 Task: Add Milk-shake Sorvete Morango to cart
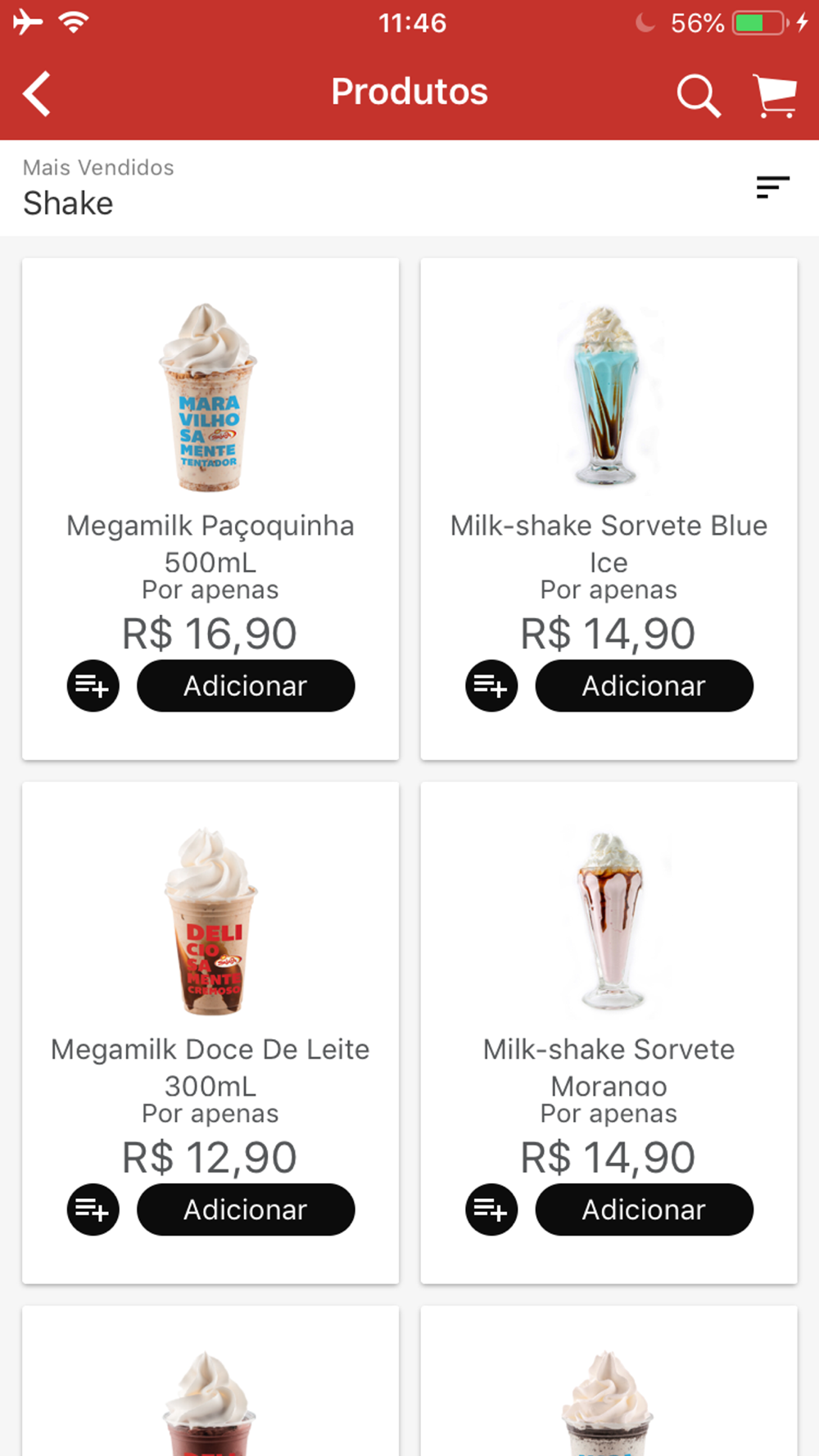pos(644,1210)
